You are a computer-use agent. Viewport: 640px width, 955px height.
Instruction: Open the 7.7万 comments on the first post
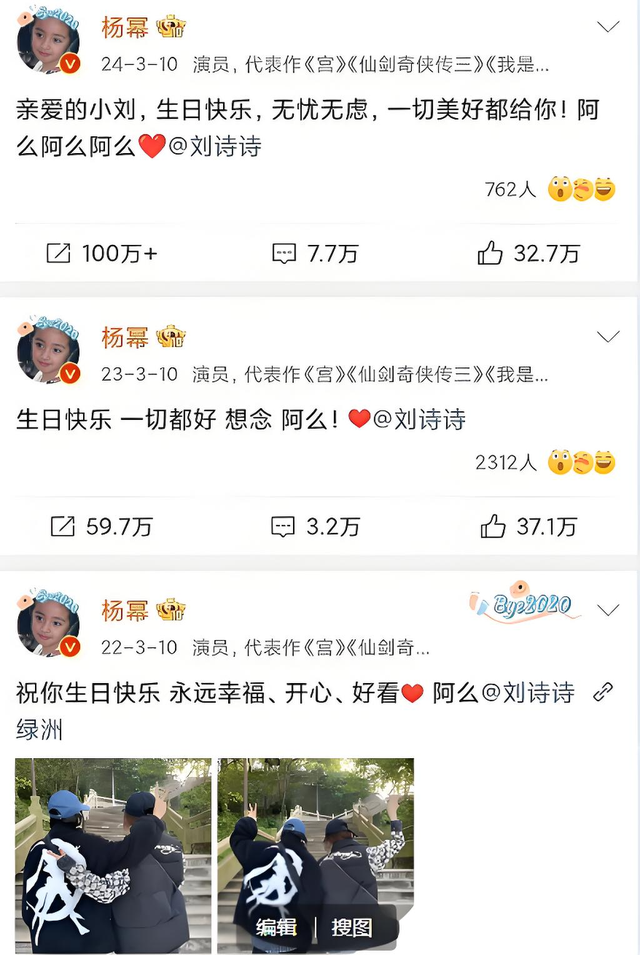315,254
